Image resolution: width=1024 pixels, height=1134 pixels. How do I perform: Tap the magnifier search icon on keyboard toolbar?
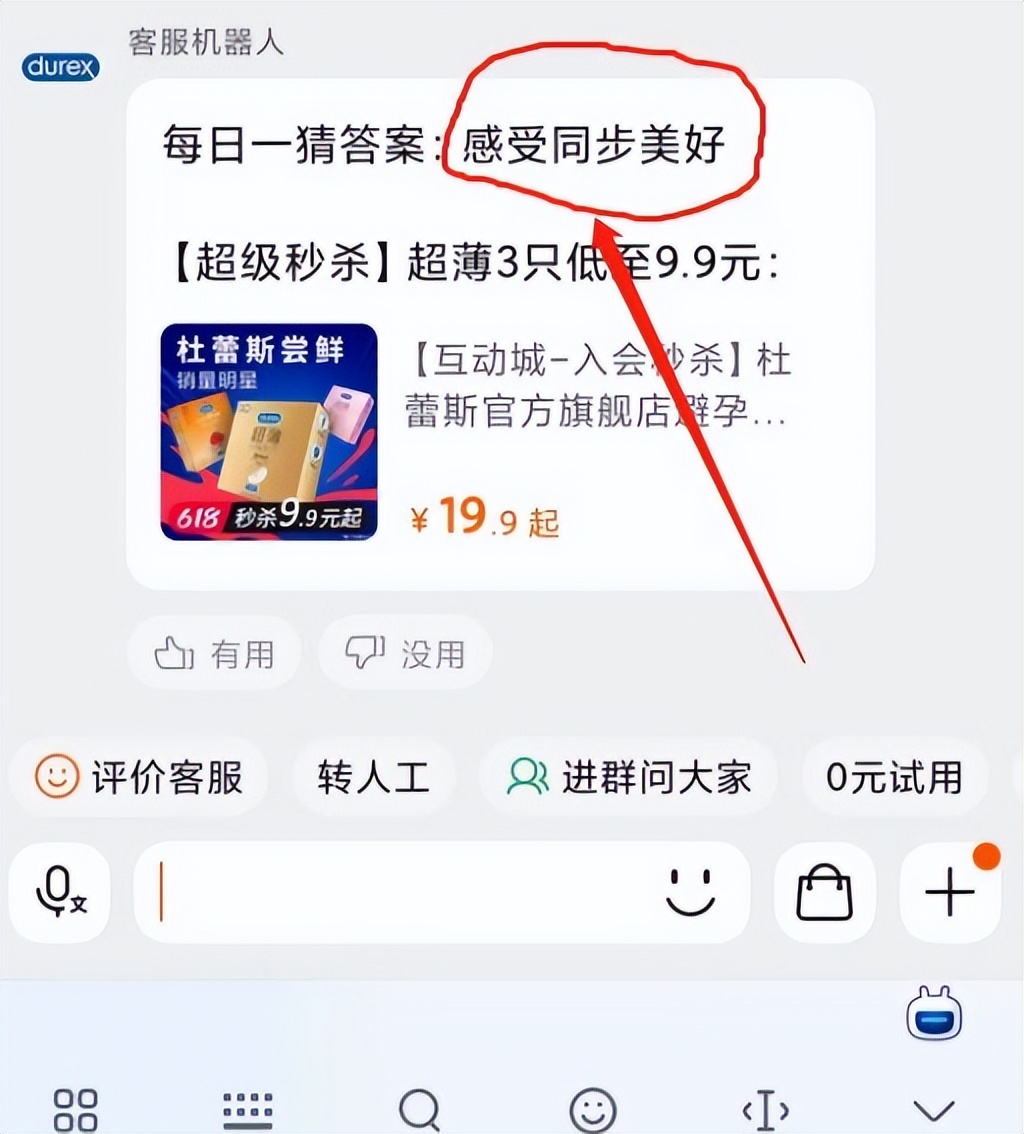[x=419, y=1108]
